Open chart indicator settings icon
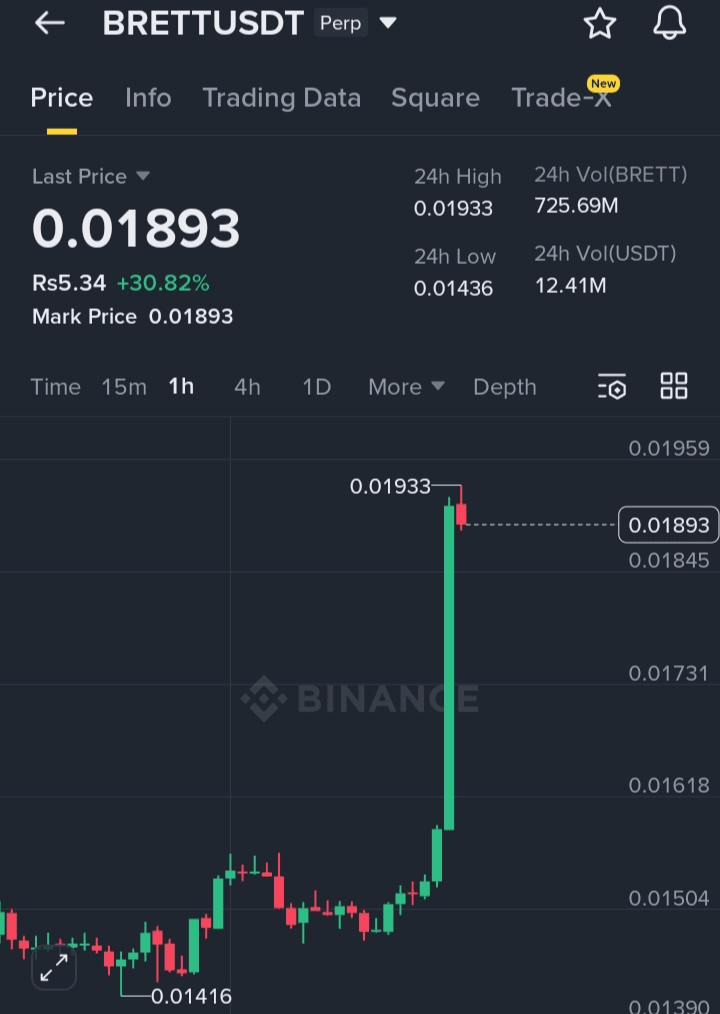Image resolution: width=720 pixels, height=1014 pixels. (x=612, y=387)
